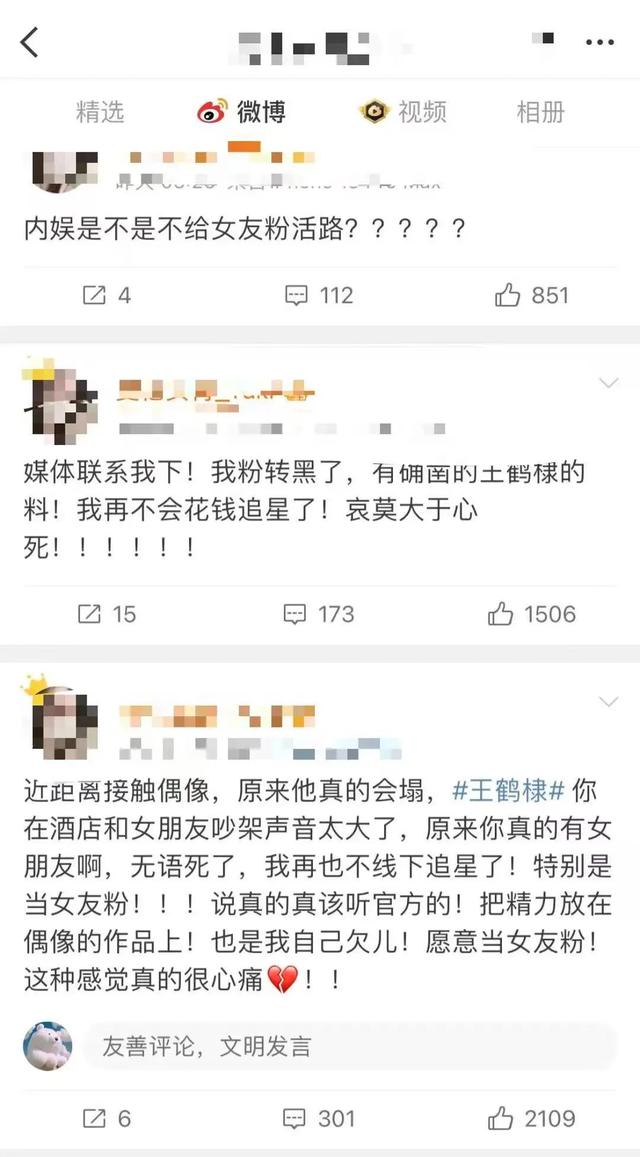Screen dimensions: 640x1157
Task: Like the post with 1506 likes
Action: 531,613
